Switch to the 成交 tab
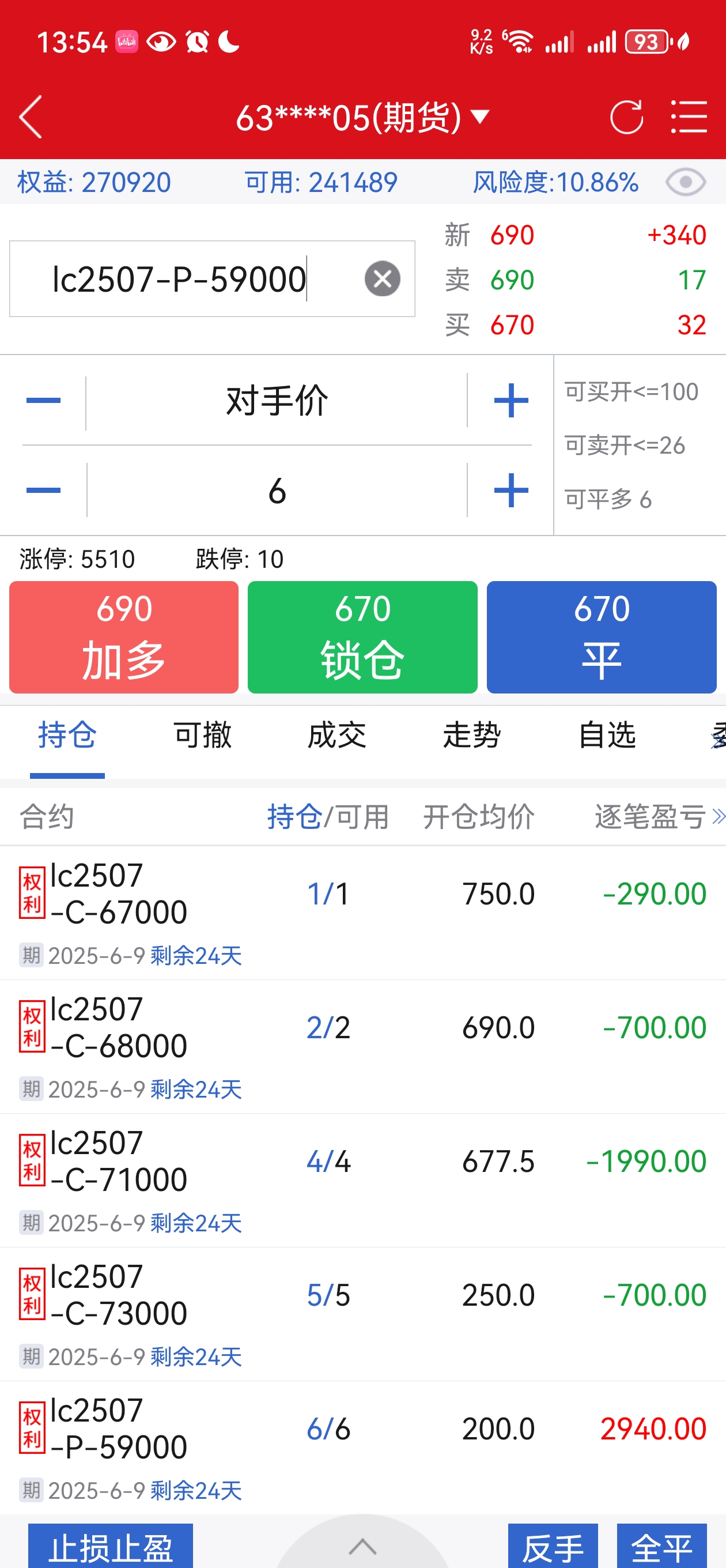This screenshot has width=726, height=1568. (x=337, y=734)
